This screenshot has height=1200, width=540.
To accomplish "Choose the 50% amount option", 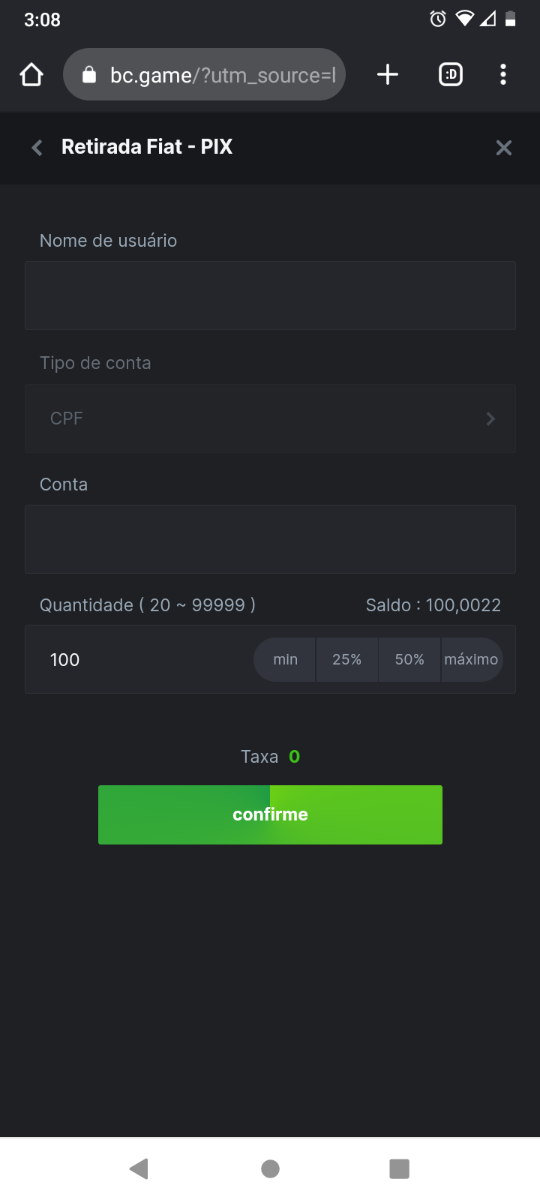I will [x=410, y=660].
